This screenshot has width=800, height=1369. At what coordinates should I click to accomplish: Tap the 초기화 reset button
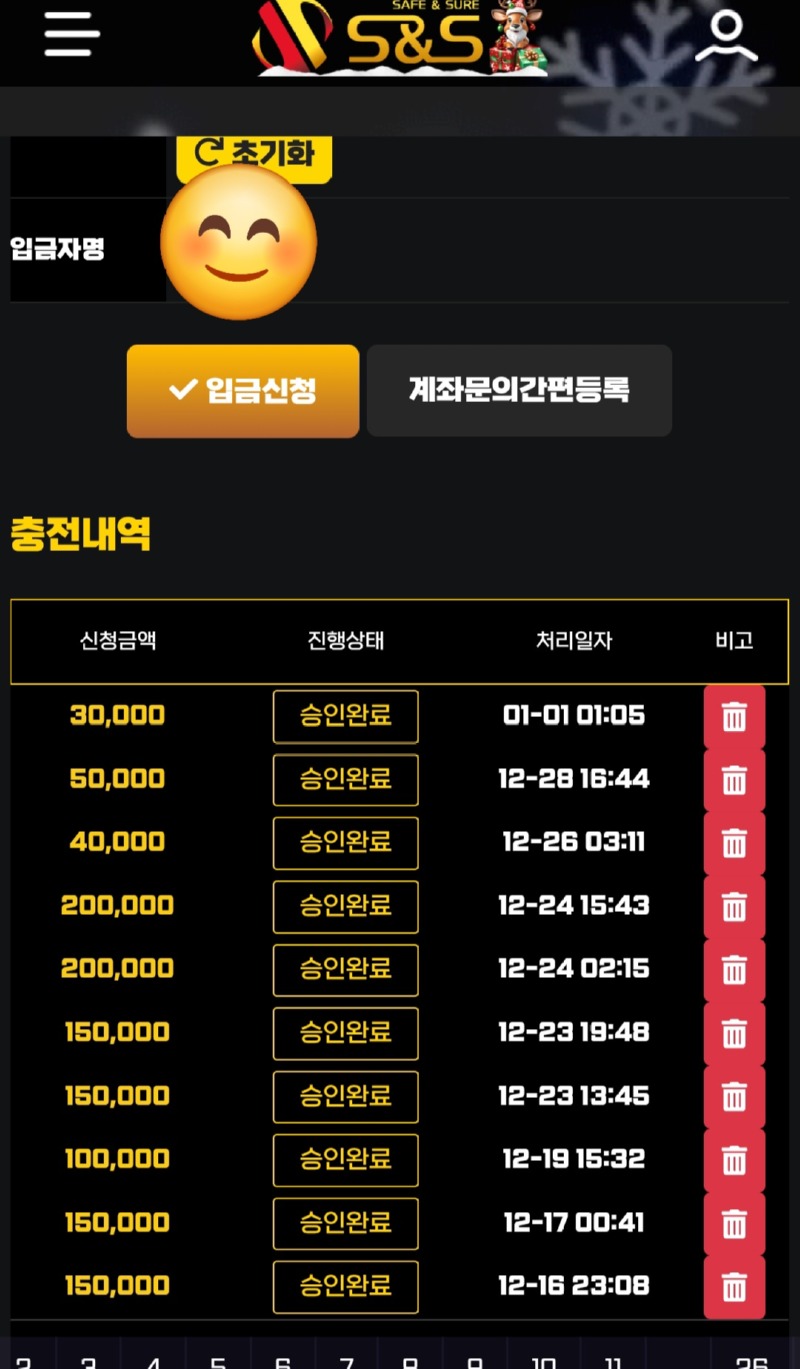254,155
